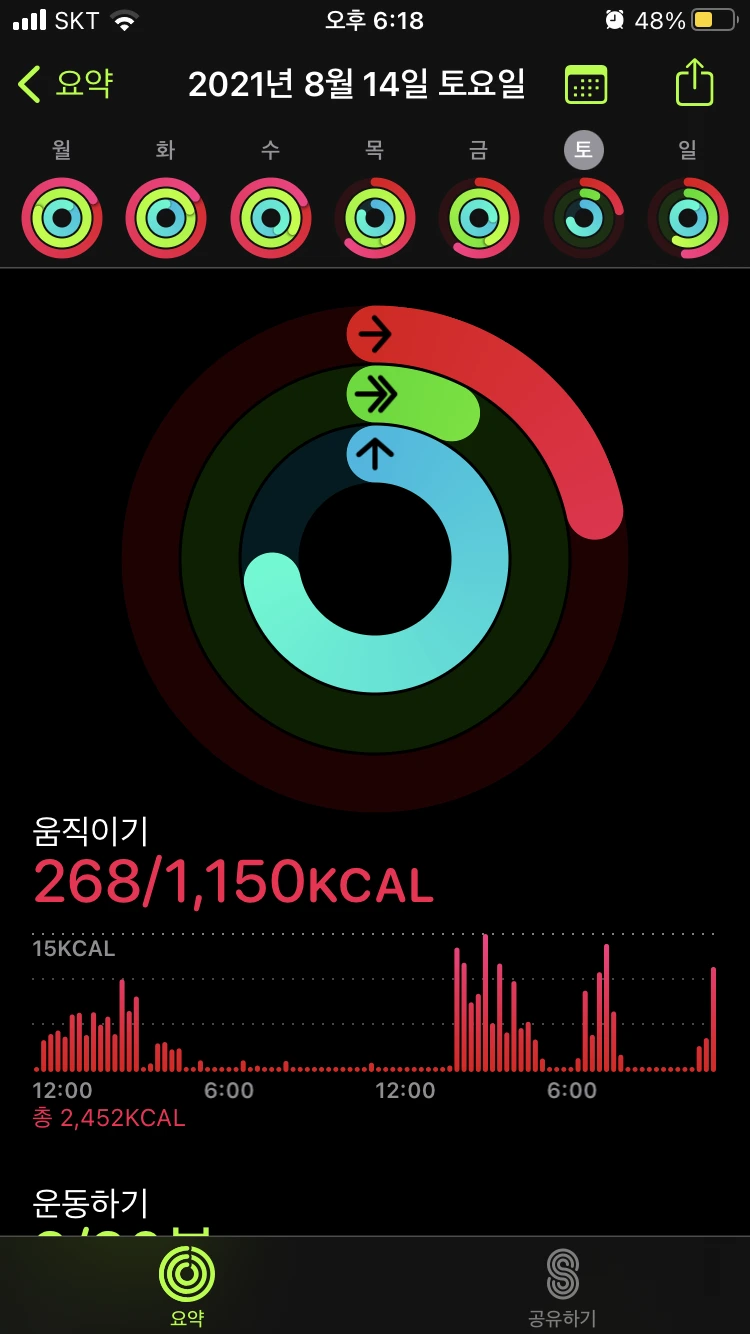Image resolution: width=750 pixels, height=1334 pixels.
Task: Select Tuesday (화) activity rings
Action: (x=166, y=217)
